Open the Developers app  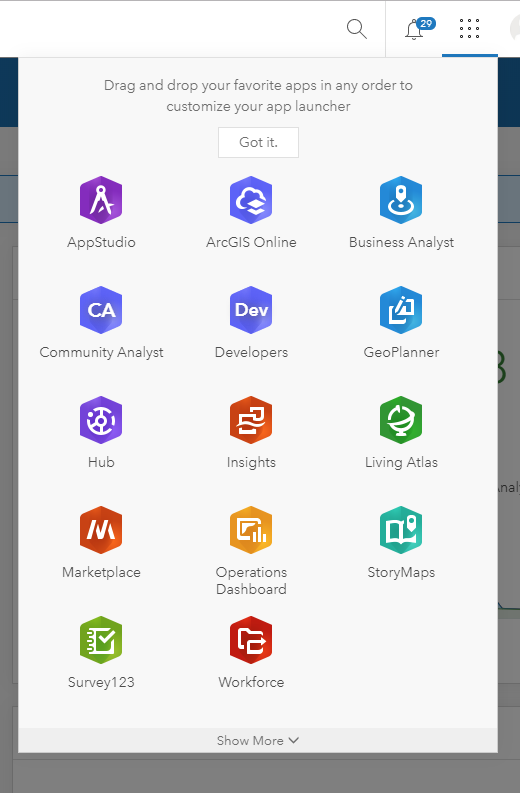click(x=251, y=323)
